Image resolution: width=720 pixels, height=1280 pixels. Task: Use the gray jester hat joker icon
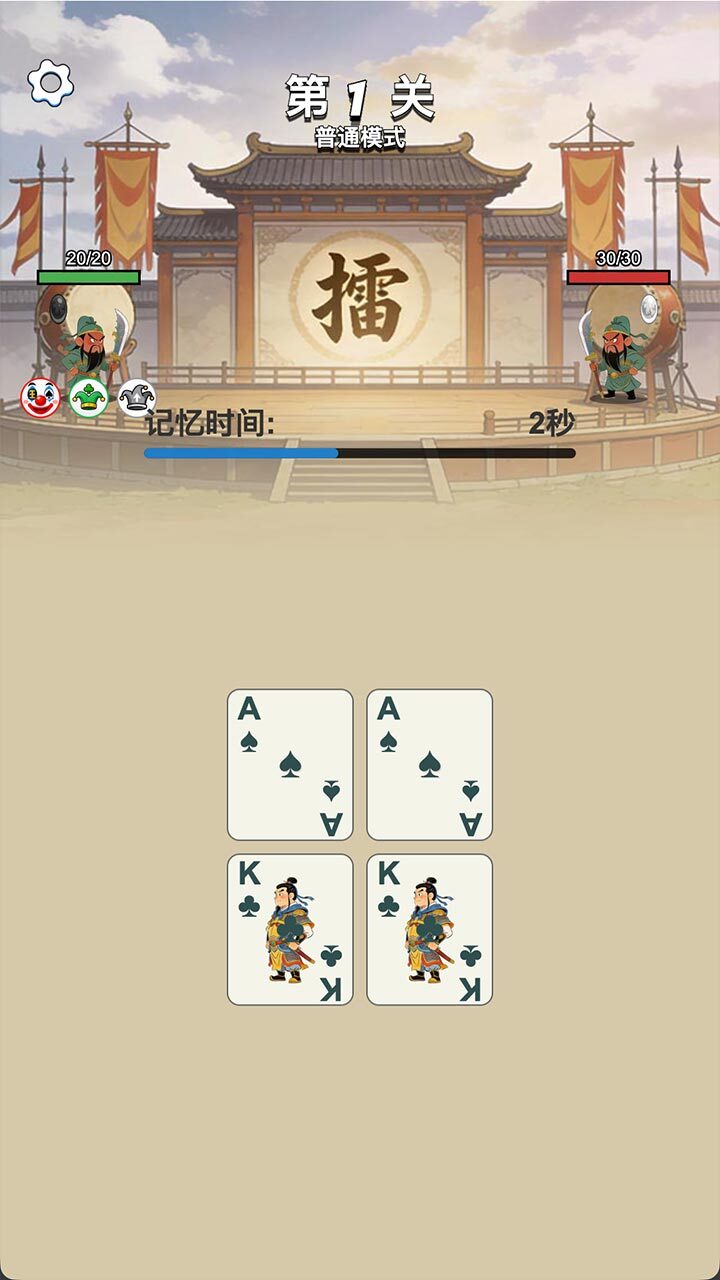click(x=137, y=398)
